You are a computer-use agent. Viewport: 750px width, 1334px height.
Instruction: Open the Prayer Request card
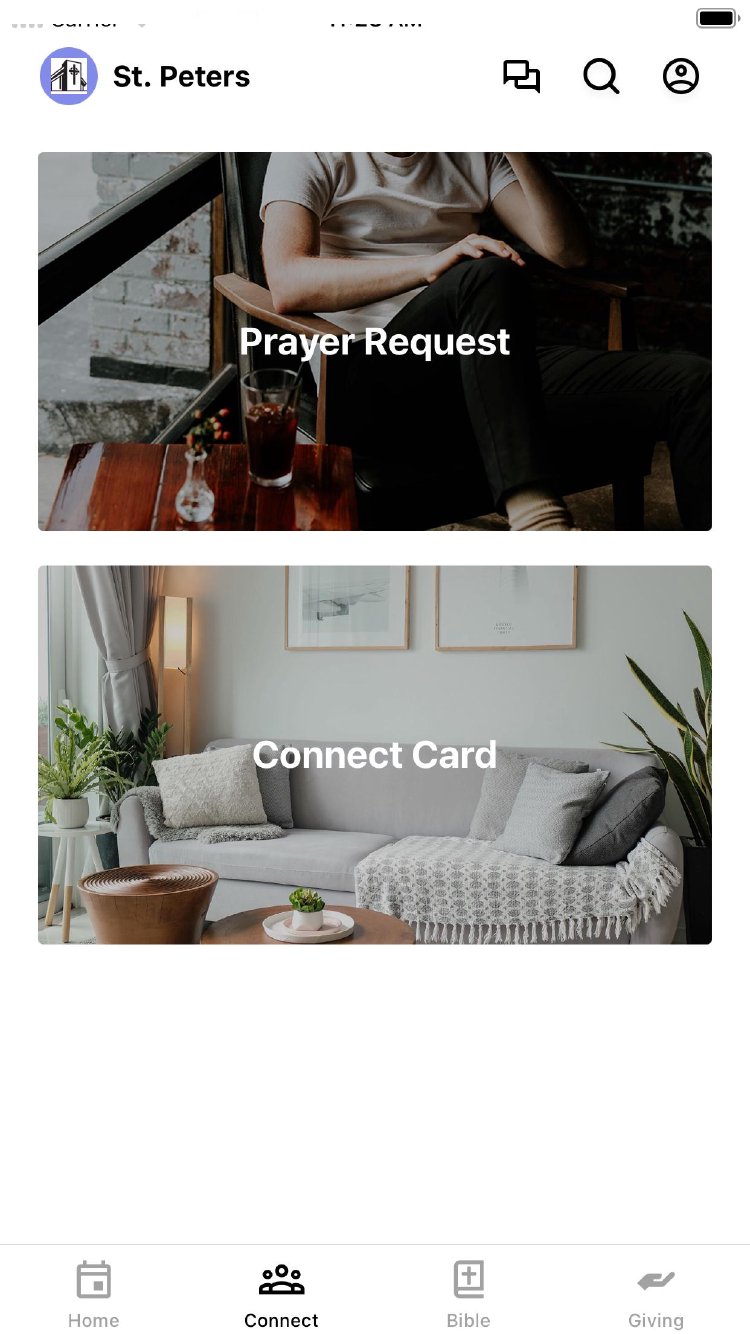375,341
